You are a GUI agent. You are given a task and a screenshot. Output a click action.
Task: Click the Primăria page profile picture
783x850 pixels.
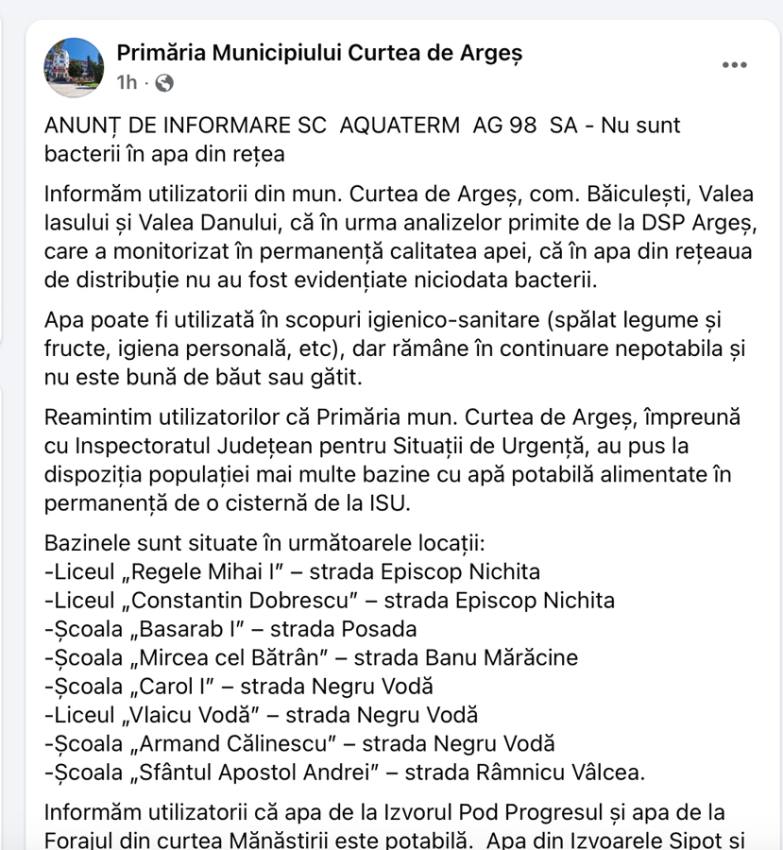pyautogui.click(x=74, y=62)
